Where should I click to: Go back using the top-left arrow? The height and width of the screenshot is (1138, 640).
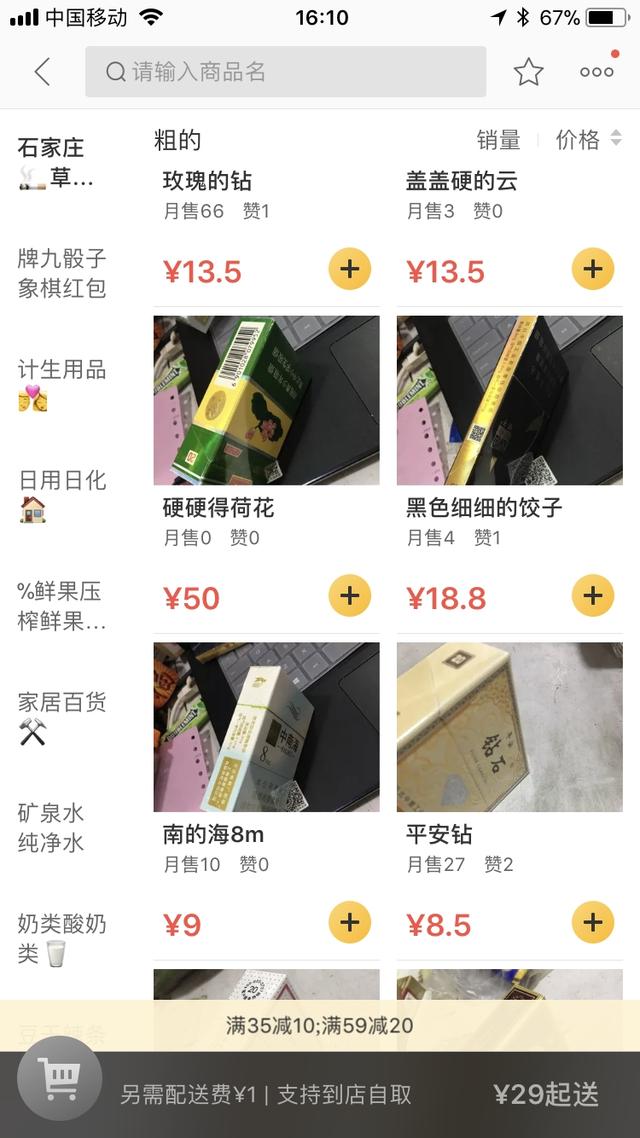click(x=42, y=72)
